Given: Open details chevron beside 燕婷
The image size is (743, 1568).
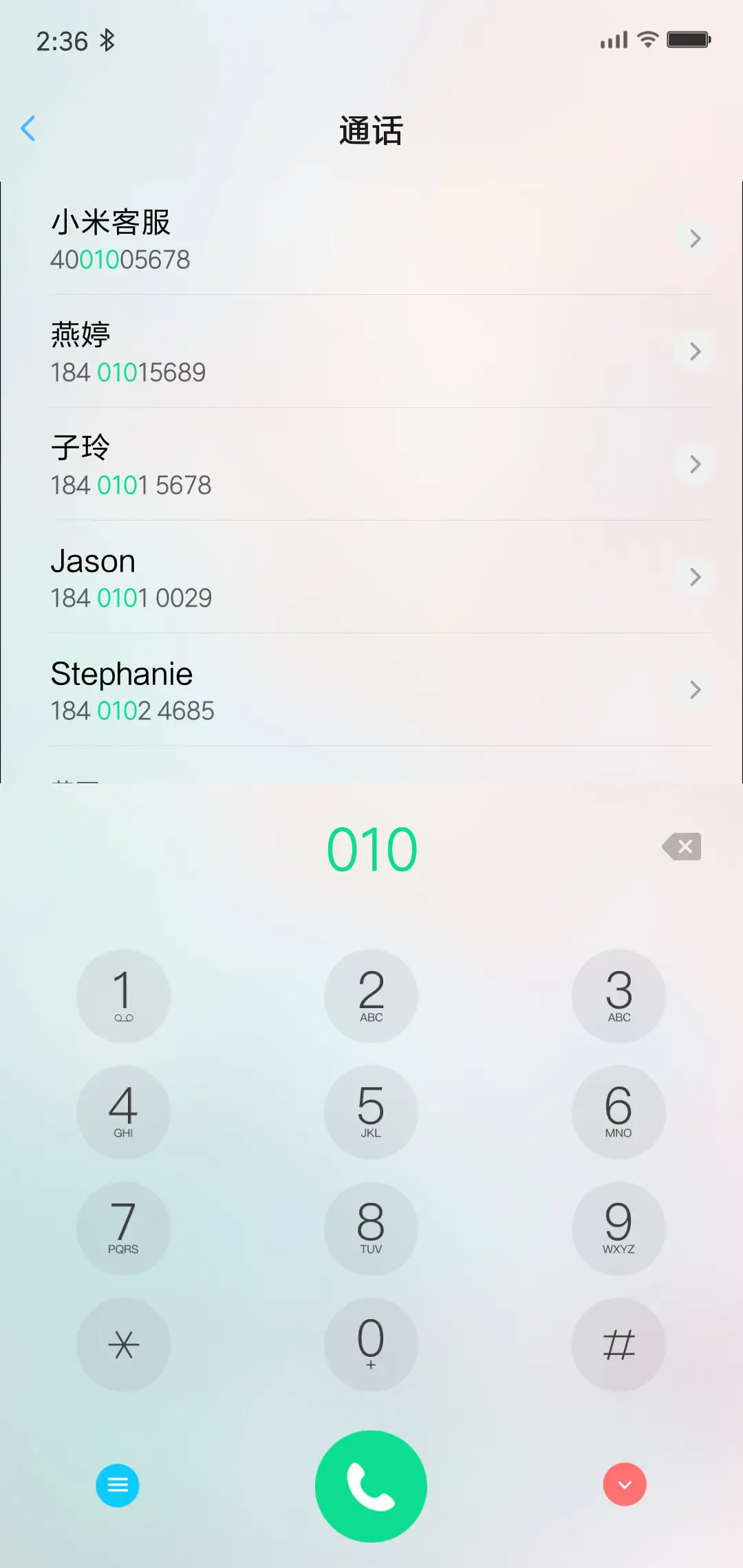Looking at the screenshot, I should [x=695, y=352].
